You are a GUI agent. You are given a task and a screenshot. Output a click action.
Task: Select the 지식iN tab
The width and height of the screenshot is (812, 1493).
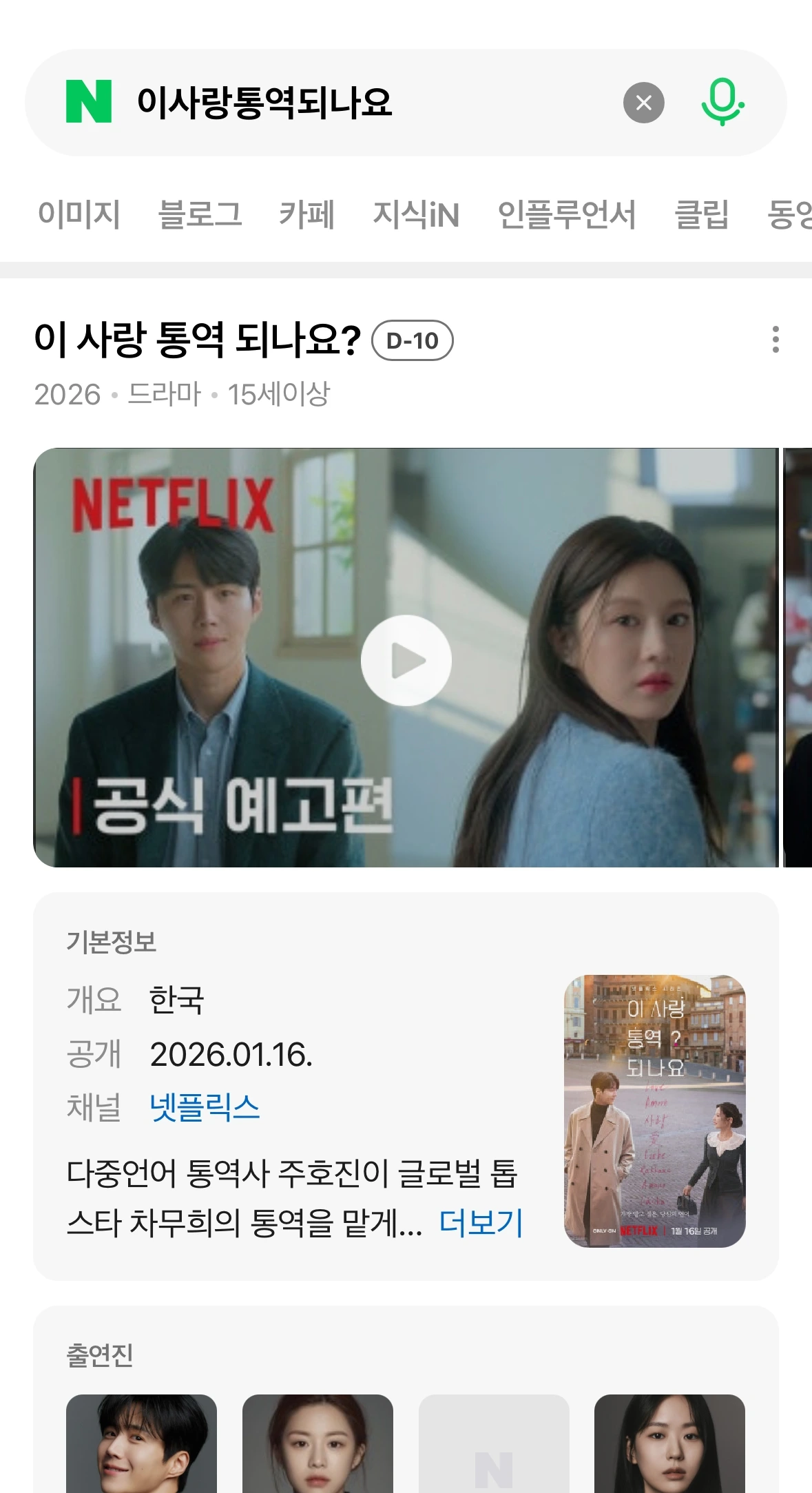[x=416, y=214]
